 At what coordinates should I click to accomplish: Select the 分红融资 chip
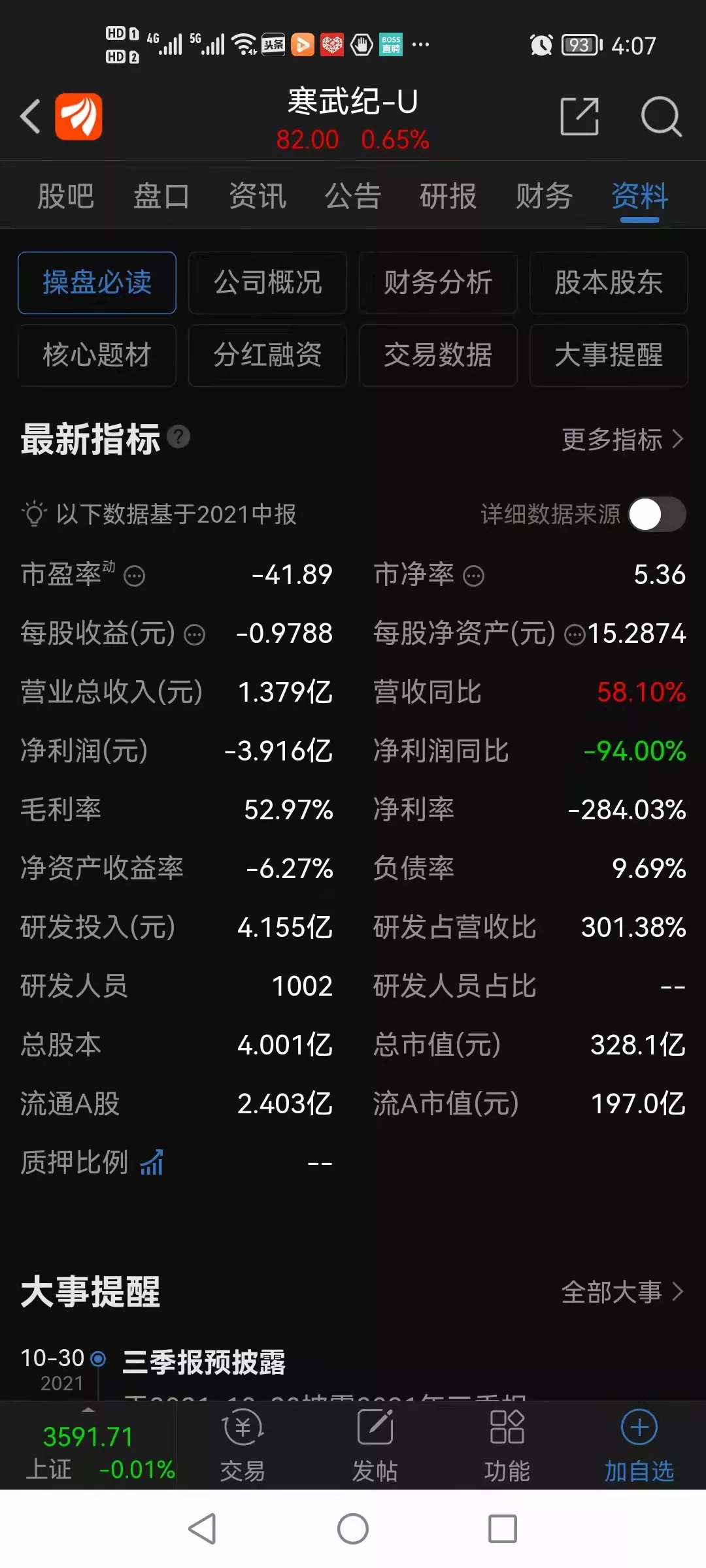(x=267, y=355)
